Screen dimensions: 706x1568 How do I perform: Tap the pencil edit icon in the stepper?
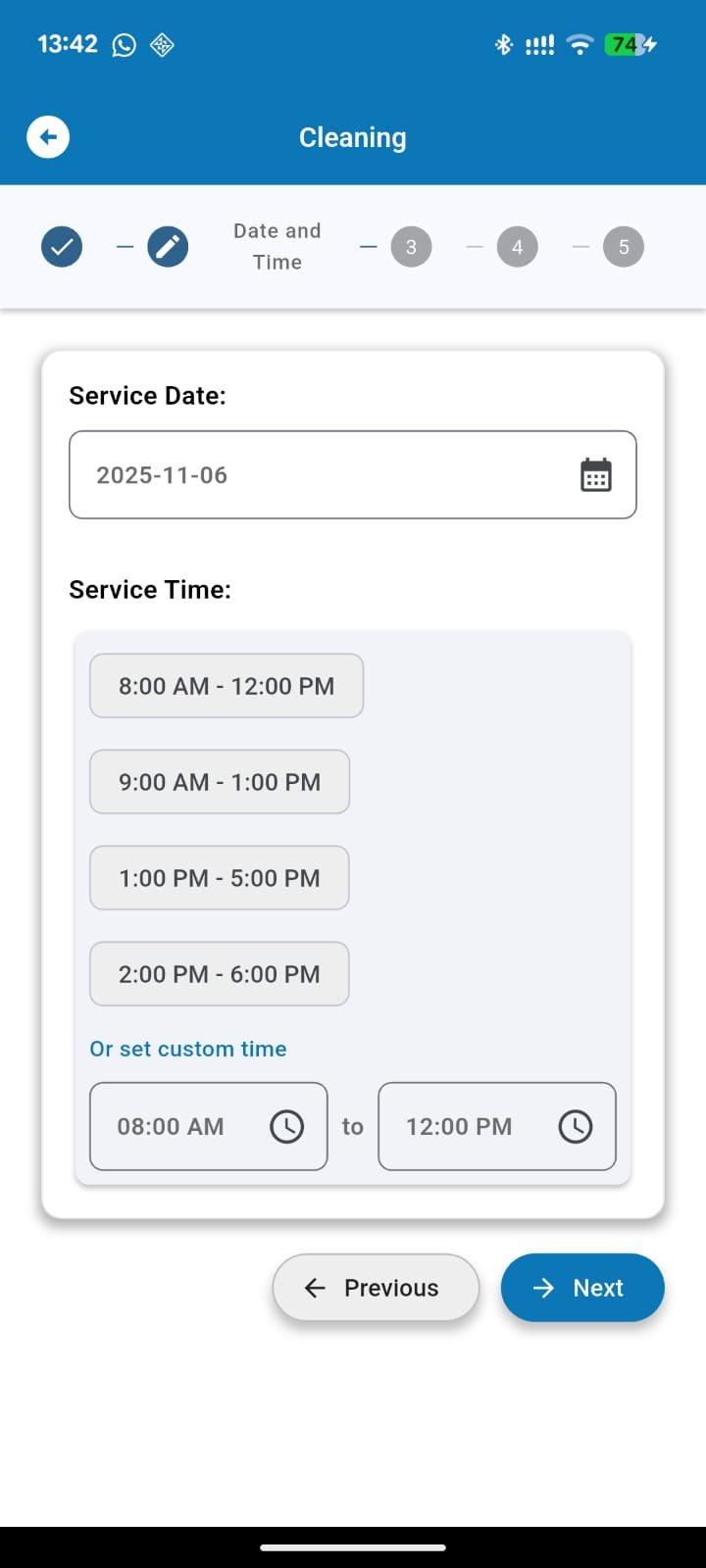tap(168, 246)
